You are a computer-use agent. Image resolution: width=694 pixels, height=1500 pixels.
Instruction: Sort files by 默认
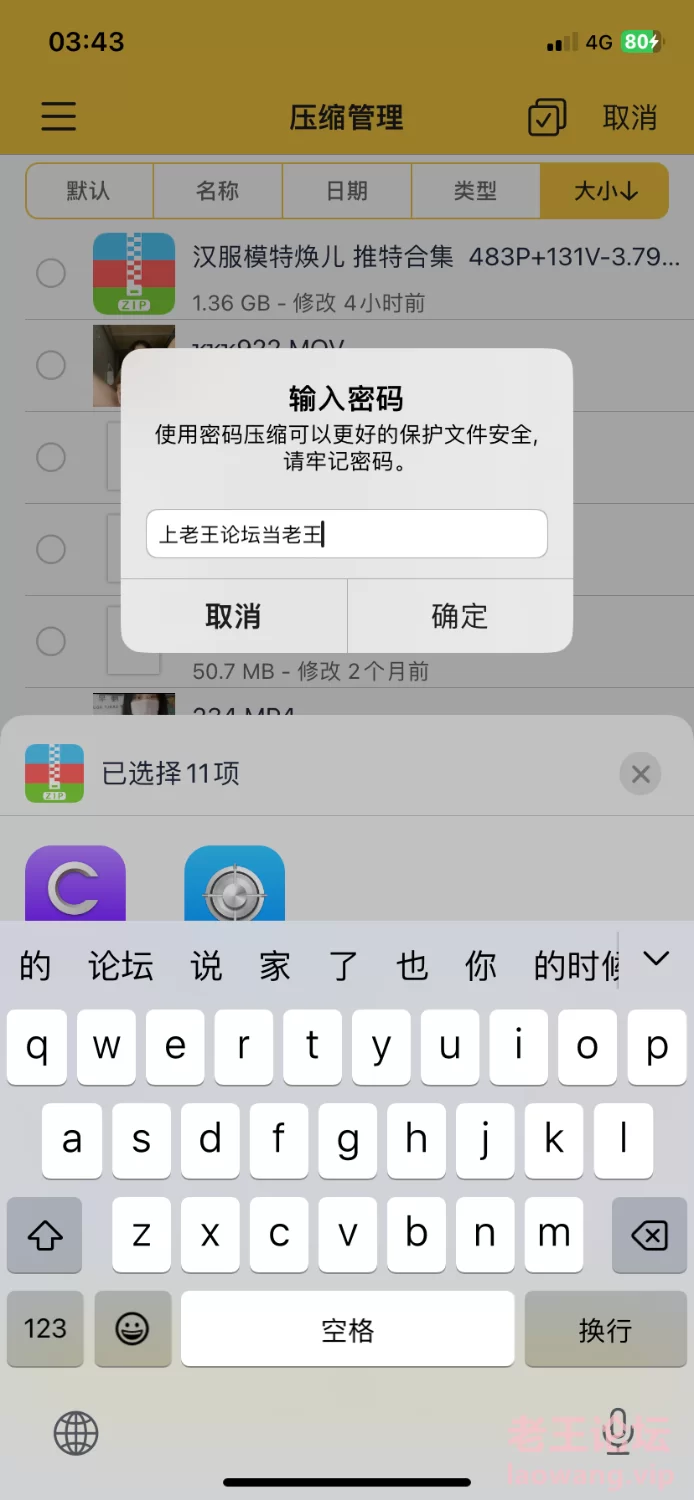click(x=89, y=191)
